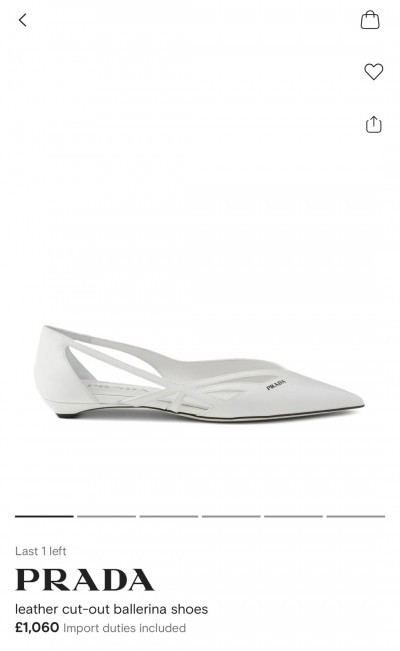Viewport: 400px width, 651px height.
Task: Go back using the arrow icon
Action: click(23, 20)
